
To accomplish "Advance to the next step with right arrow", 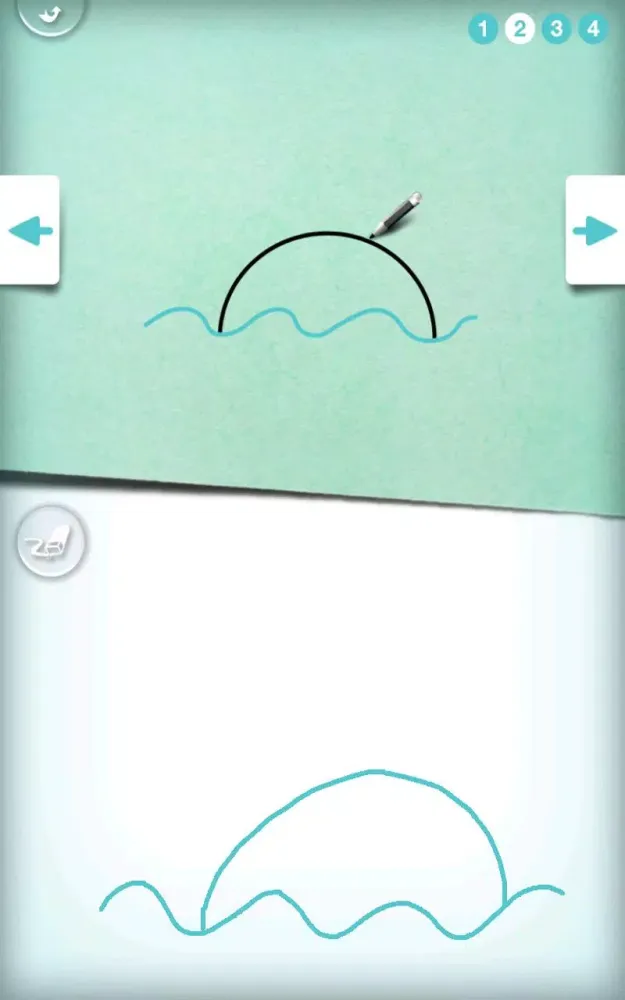I will tap(595, 231).
